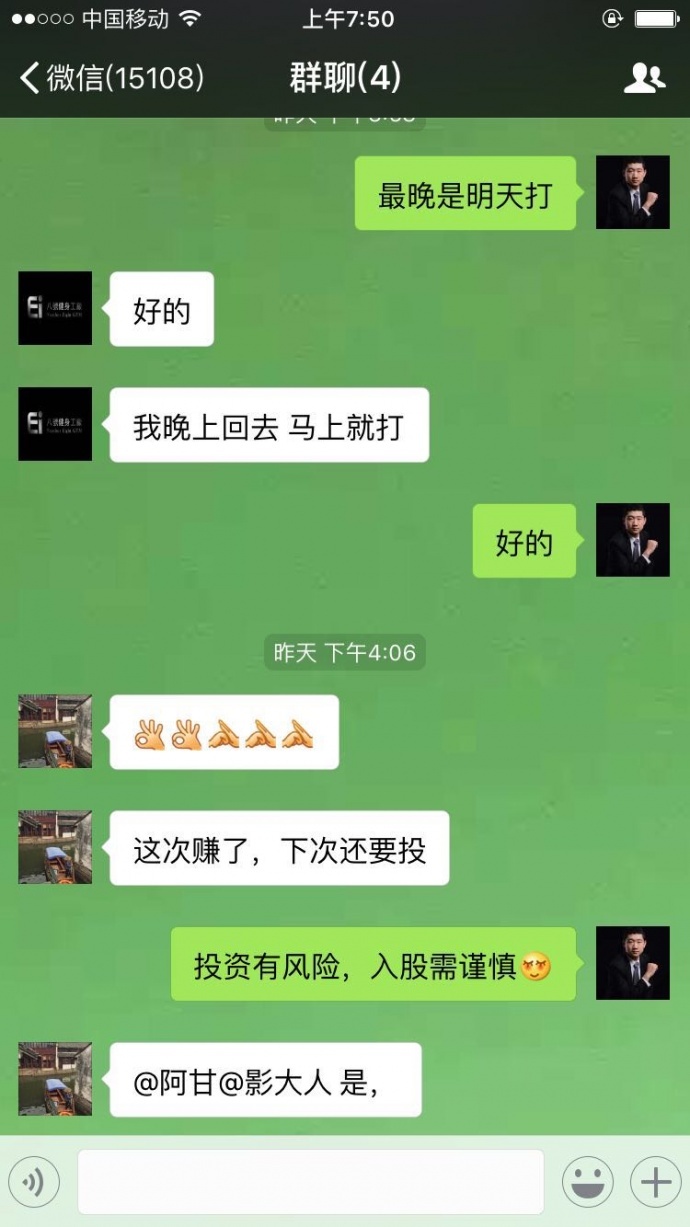
Task: Go back to the 微信 chat list
Action: tap(110, 78)
